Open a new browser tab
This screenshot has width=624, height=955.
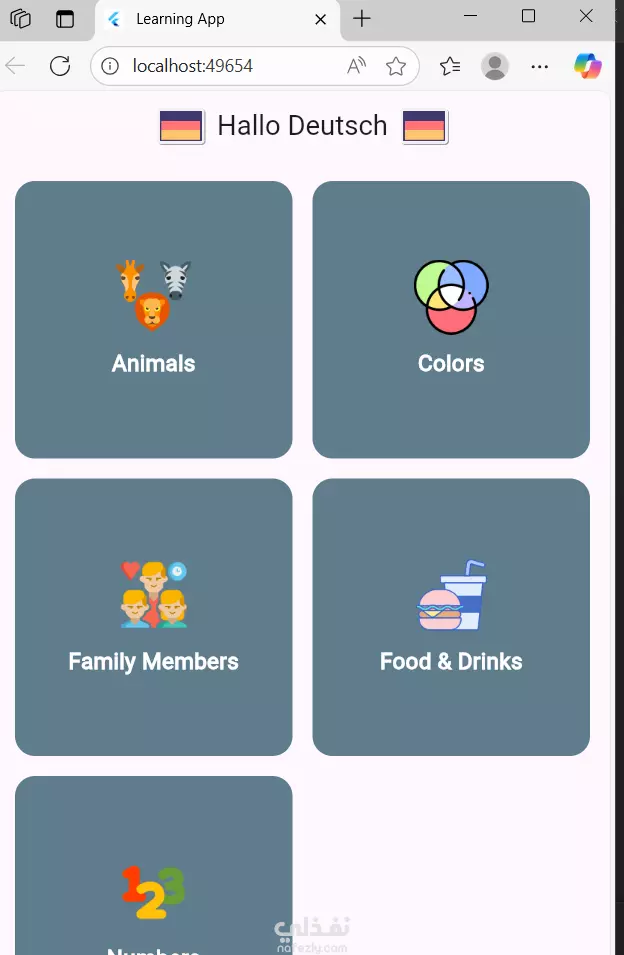coord(362,19)
